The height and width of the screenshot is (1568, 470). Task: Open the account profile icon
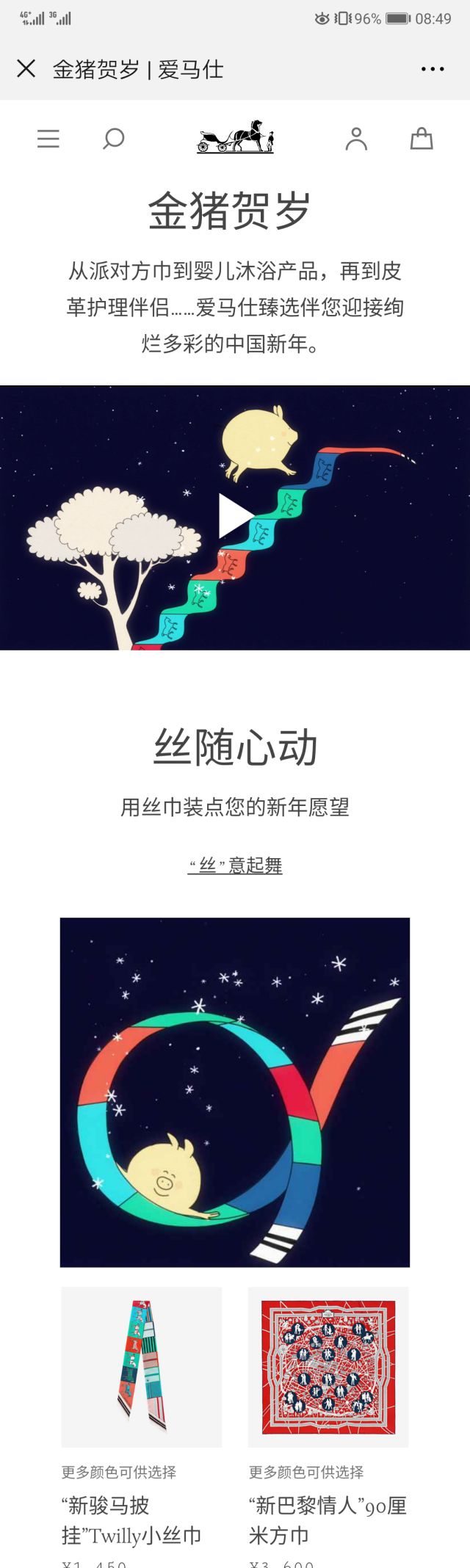pyautogui.click(x=356, y=139)
